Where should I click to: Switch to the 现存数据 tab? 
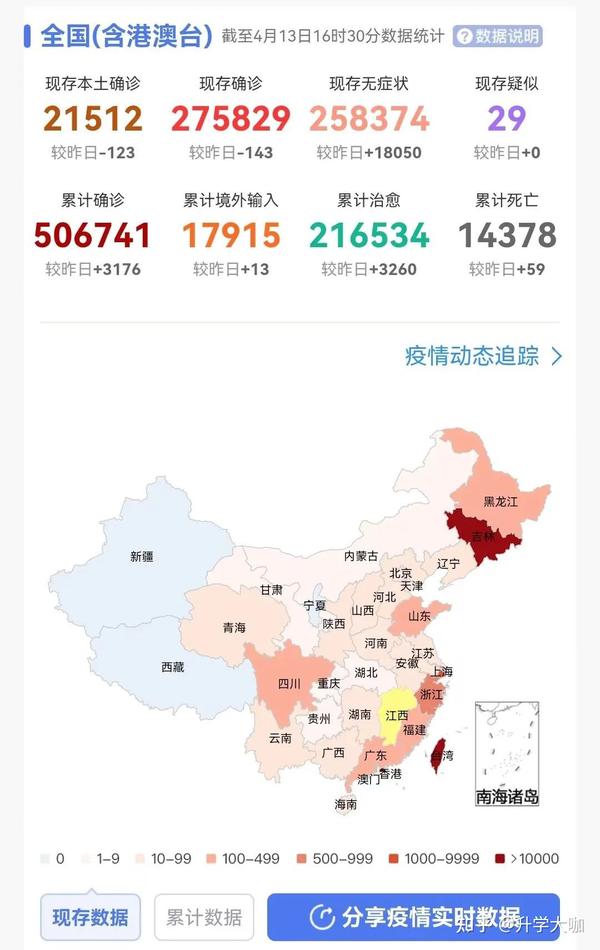click(x=90, y=917)
